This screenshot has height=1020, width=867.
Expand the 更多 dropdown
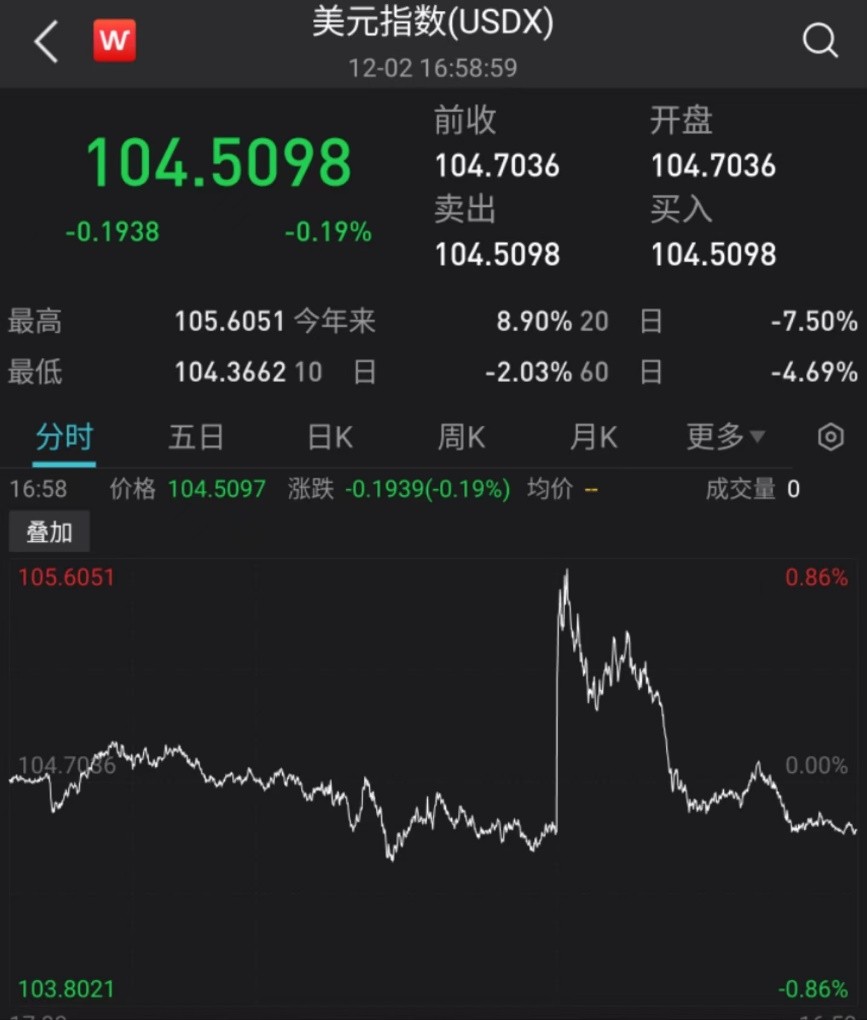725,437
